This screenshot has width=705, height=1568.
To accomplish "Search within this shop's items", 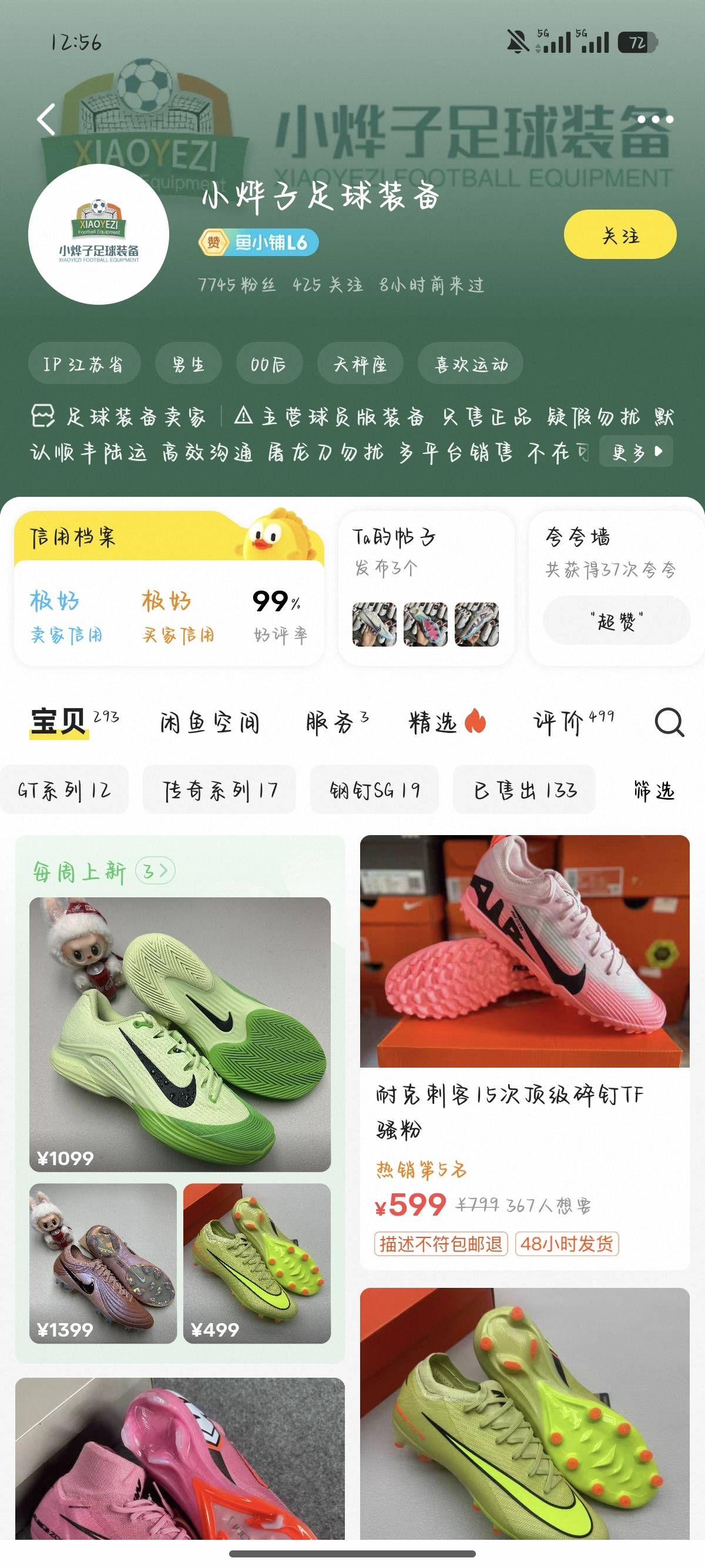I will tap(669, 722).
